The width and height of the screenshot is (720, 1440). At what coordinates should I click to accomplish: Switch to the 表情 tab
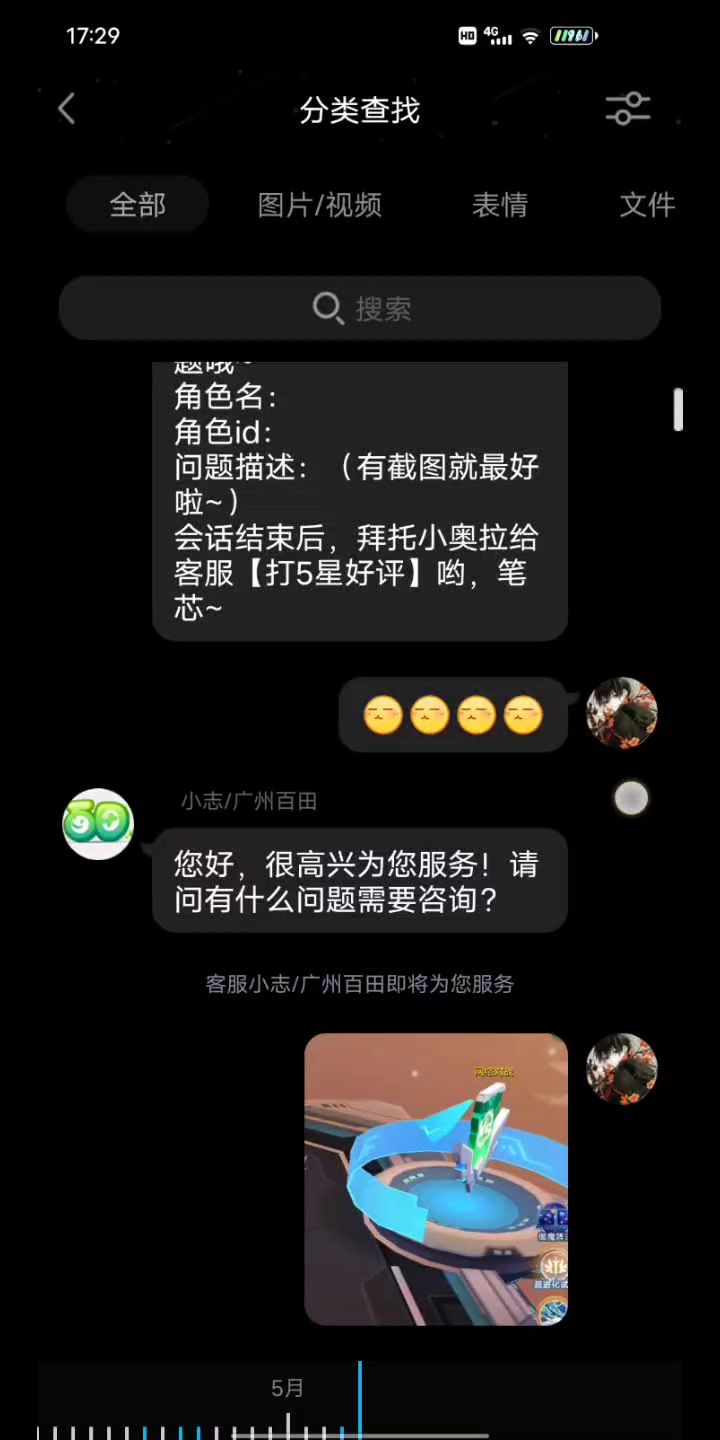(500, 205)
